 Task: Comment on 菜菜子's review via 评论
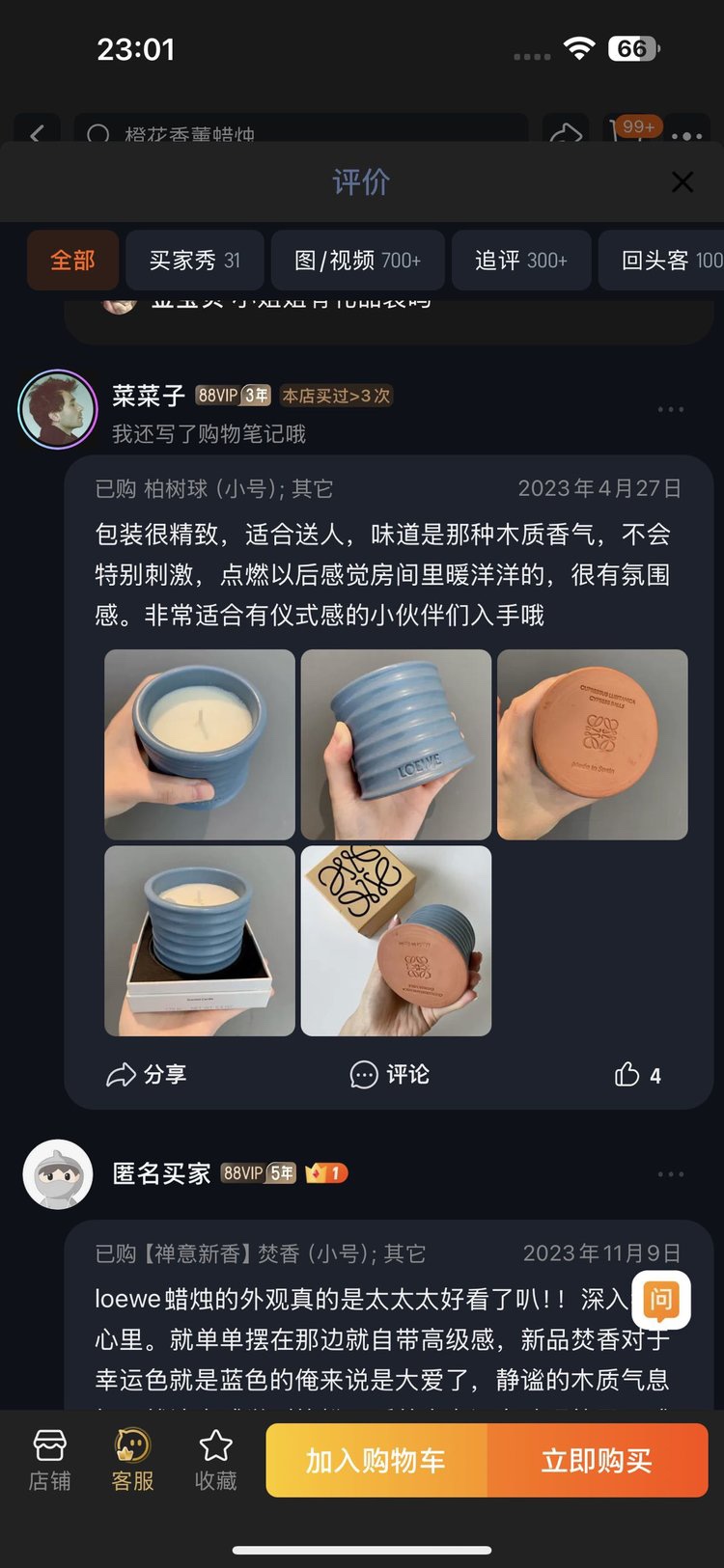[x=390, y=1075]
